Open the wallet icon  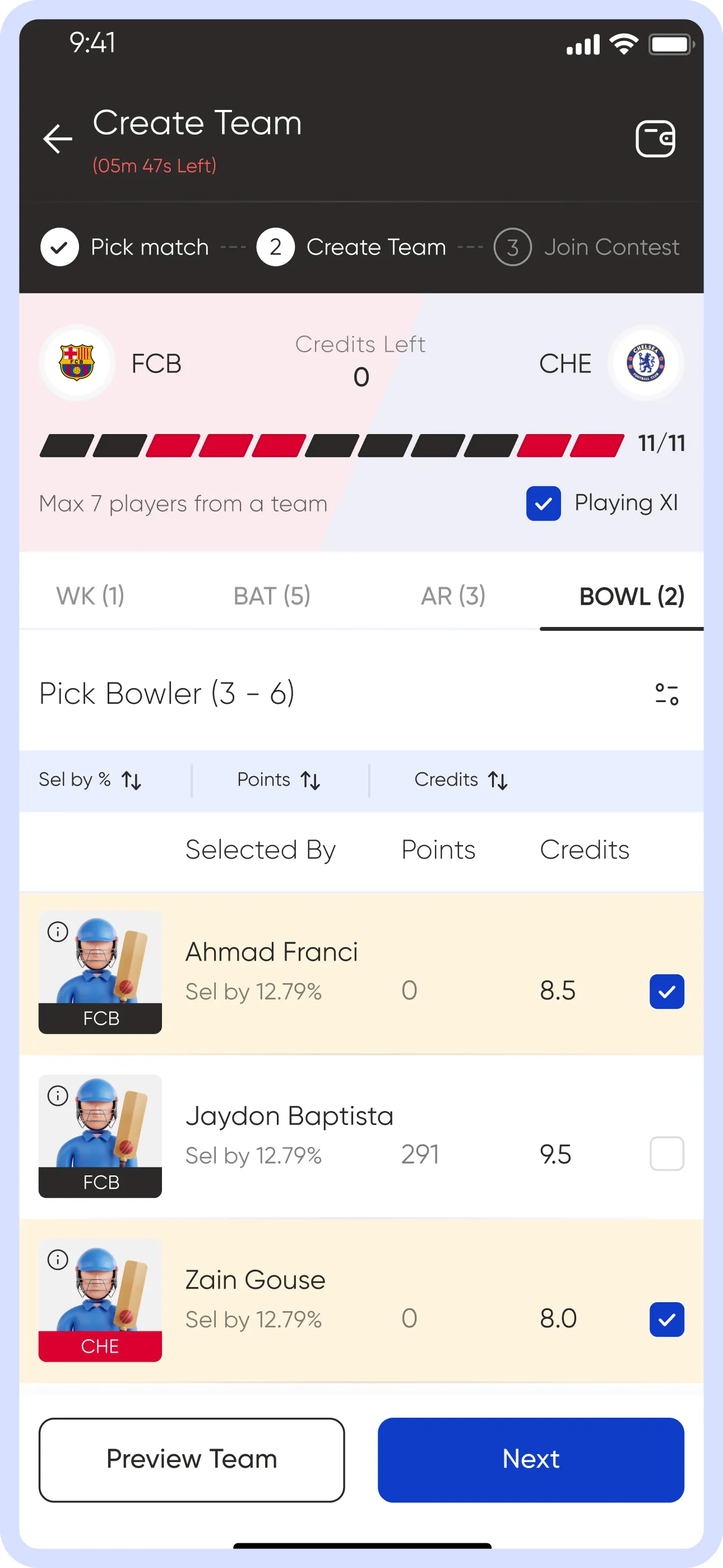tap(655, 139)
